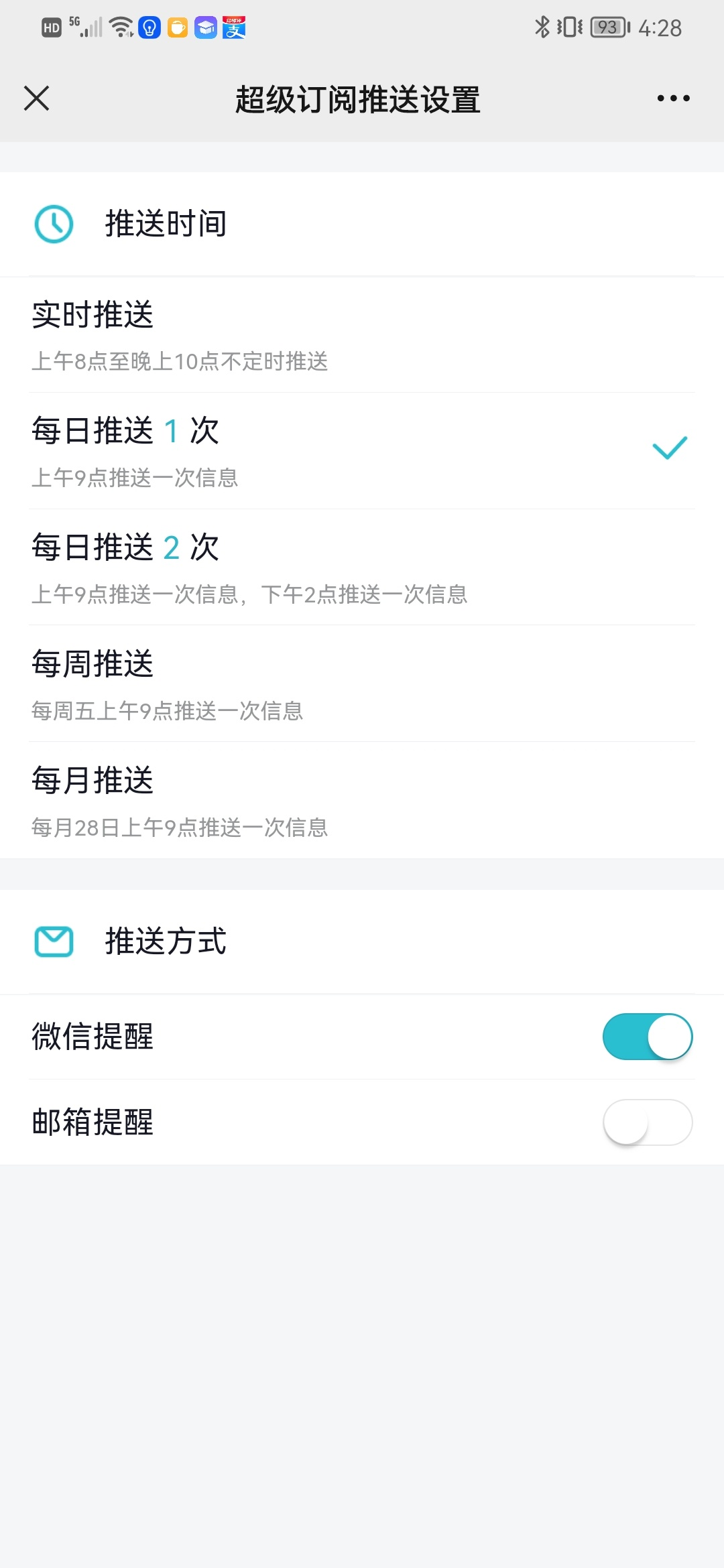This screenshot has height=1568, width=724.
Task: Enable 邮箱提醒 email reminder switch
Action: click(647, 1122)
